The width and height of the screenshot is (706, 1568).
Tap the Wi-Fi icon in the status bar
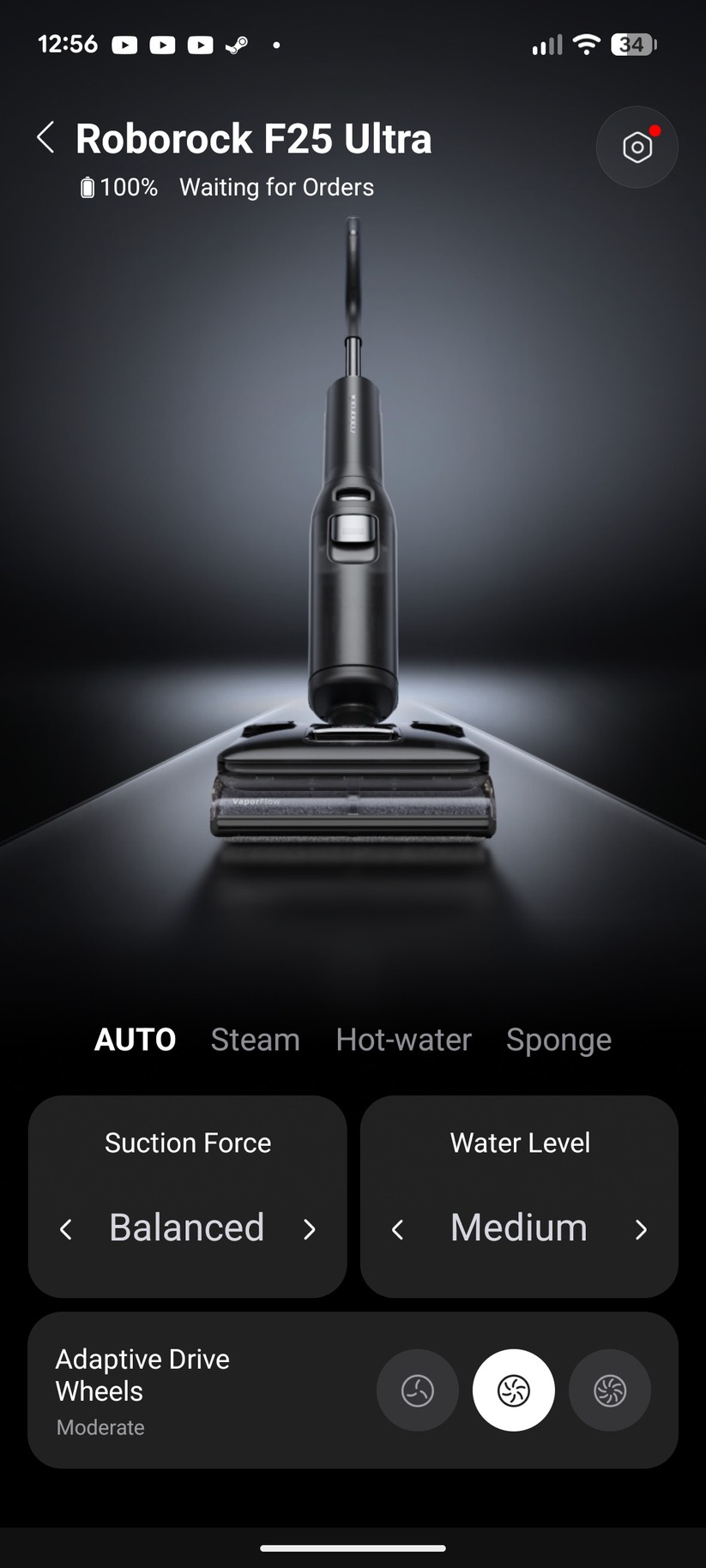coord(585,44)
